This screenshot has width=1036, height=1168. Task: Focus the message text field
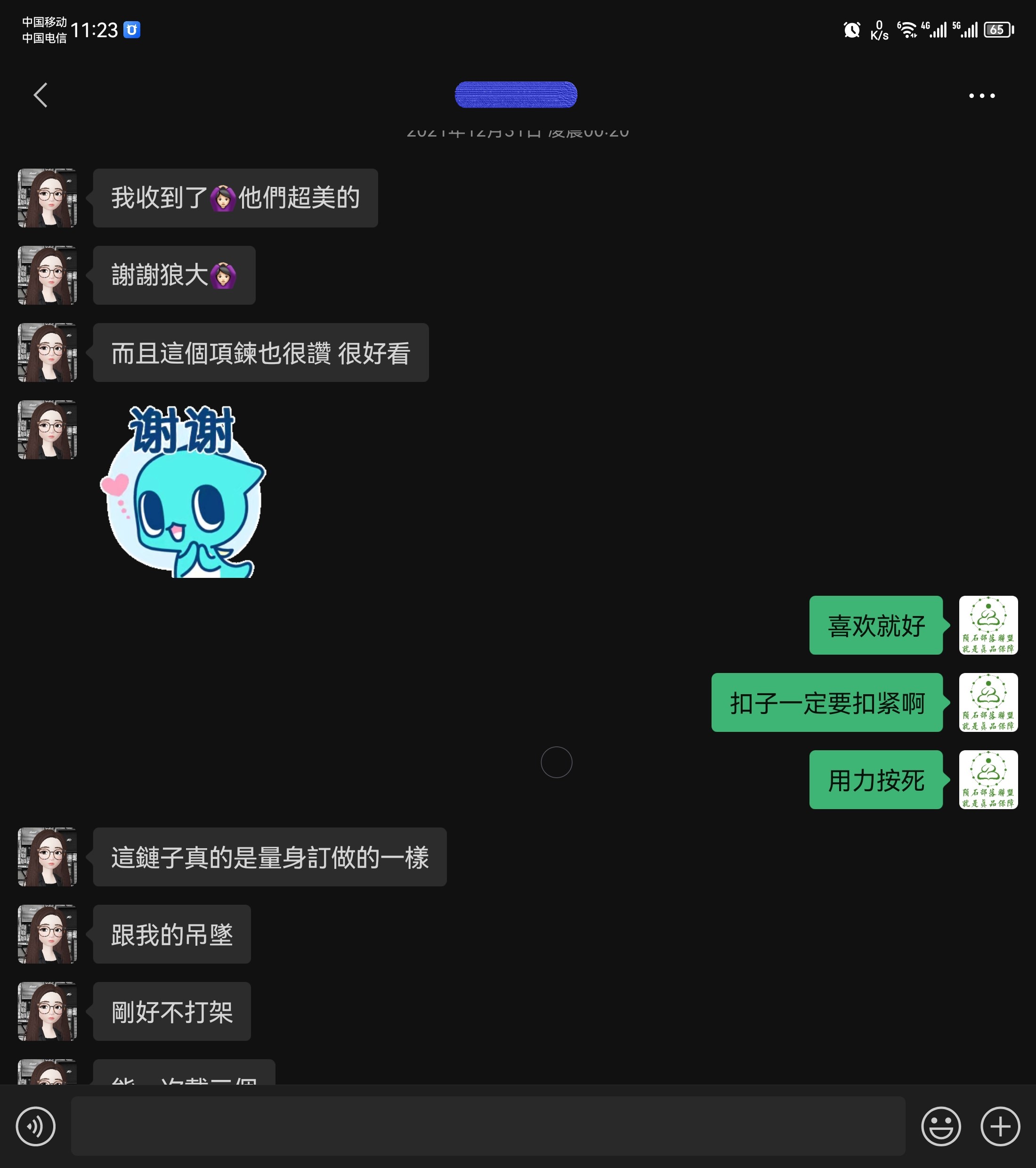487,1126
